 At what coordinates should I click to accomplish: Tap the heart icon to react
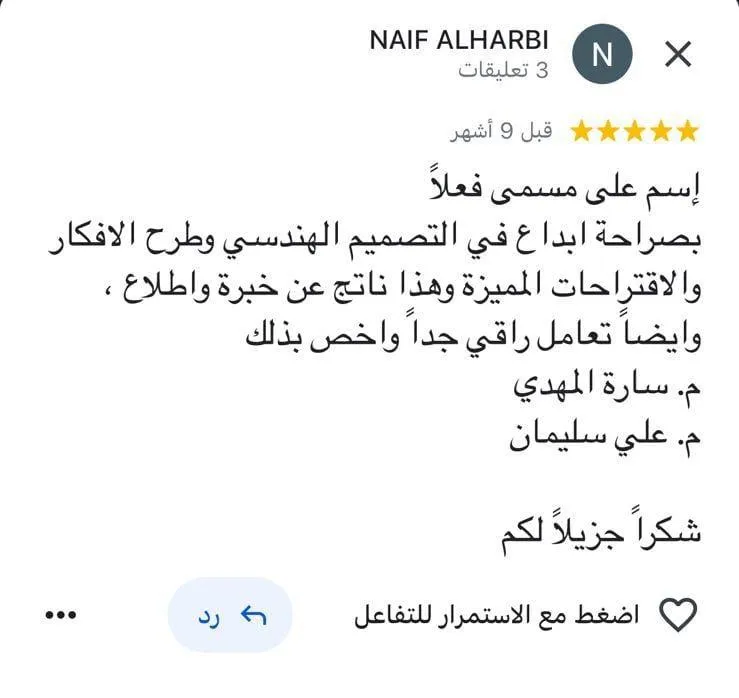pyautogui.click(x=680, y=615)
